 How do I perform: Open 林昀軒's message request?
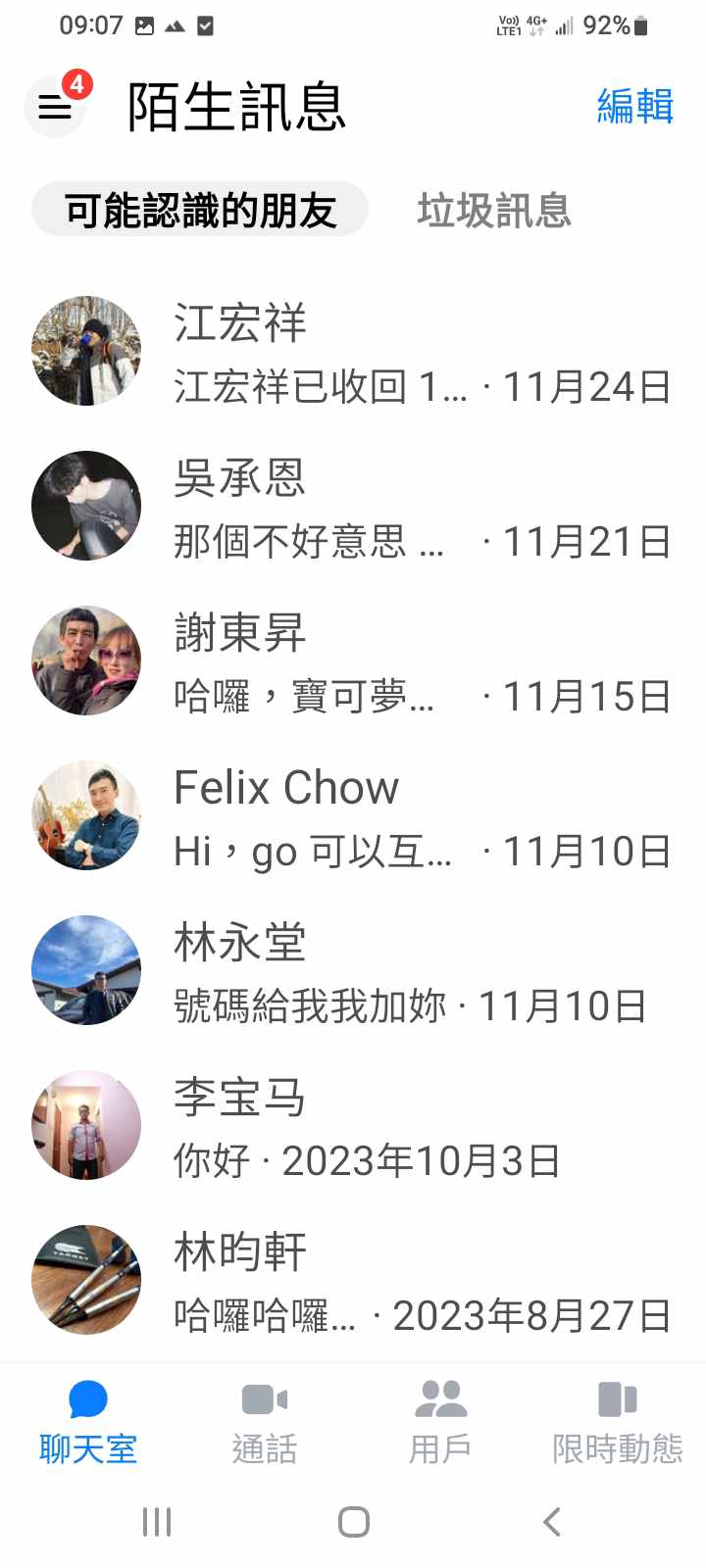[x=353, y=1281]
